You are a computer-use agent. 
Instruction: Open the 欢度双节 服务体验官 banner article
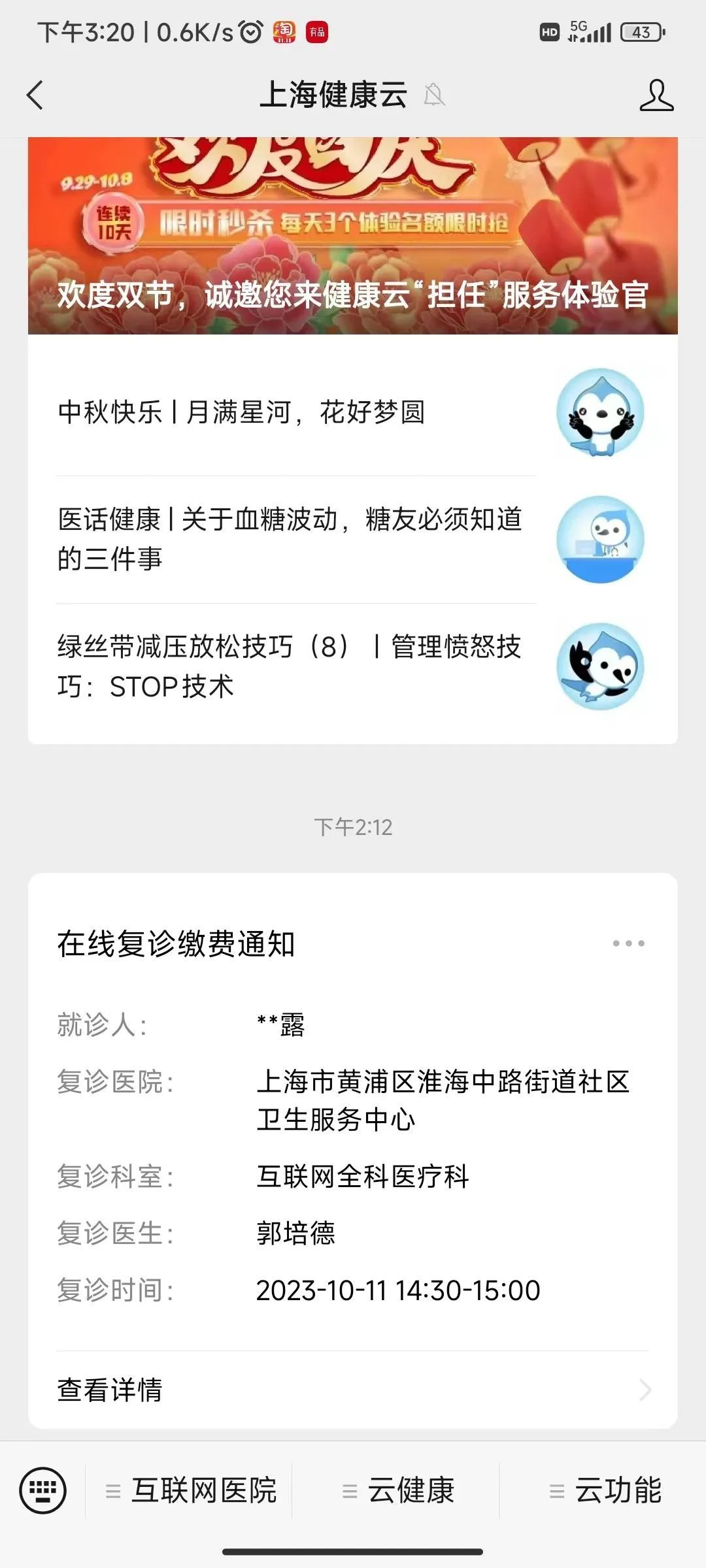click(353, 237)
